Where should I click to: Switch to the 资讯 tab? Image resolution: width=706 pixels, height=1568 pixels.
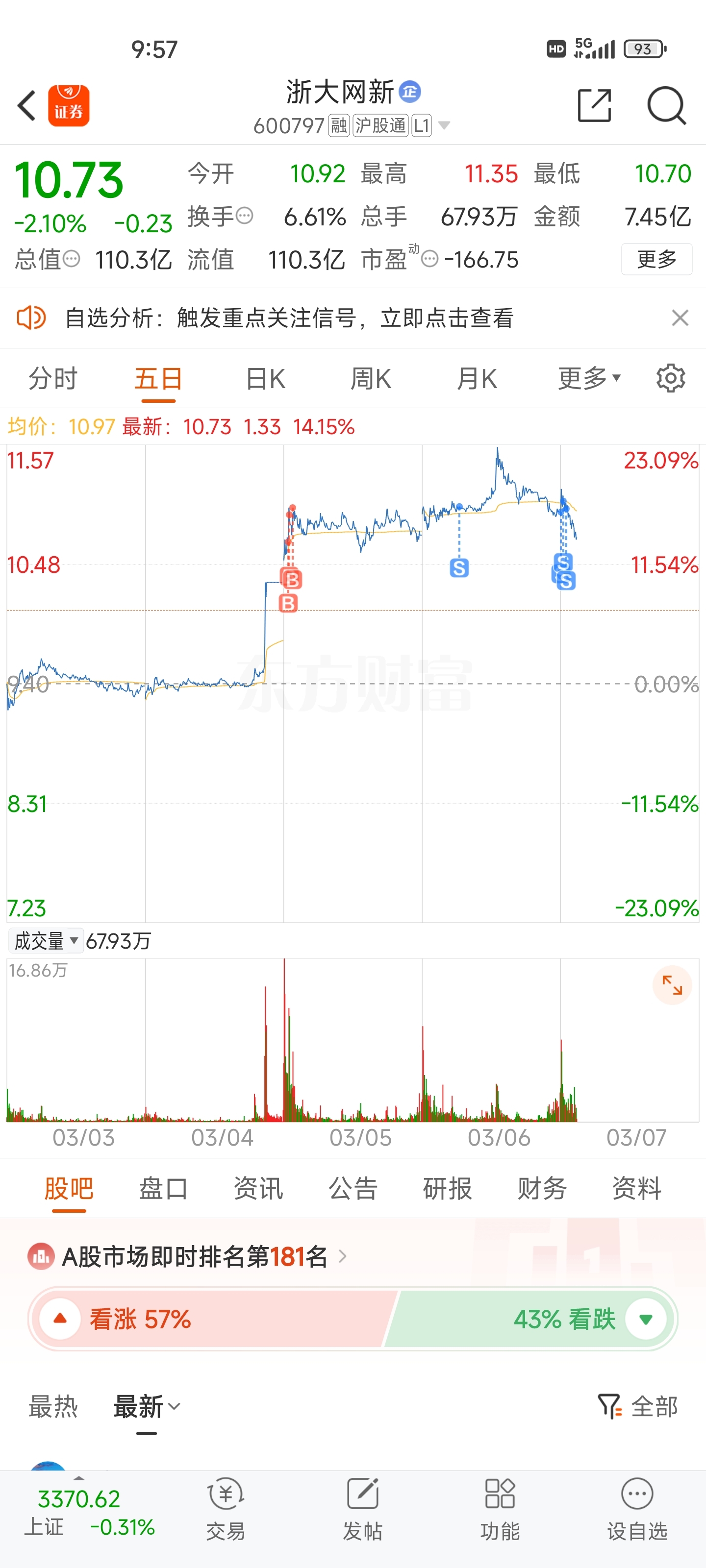click(258, 1188)
